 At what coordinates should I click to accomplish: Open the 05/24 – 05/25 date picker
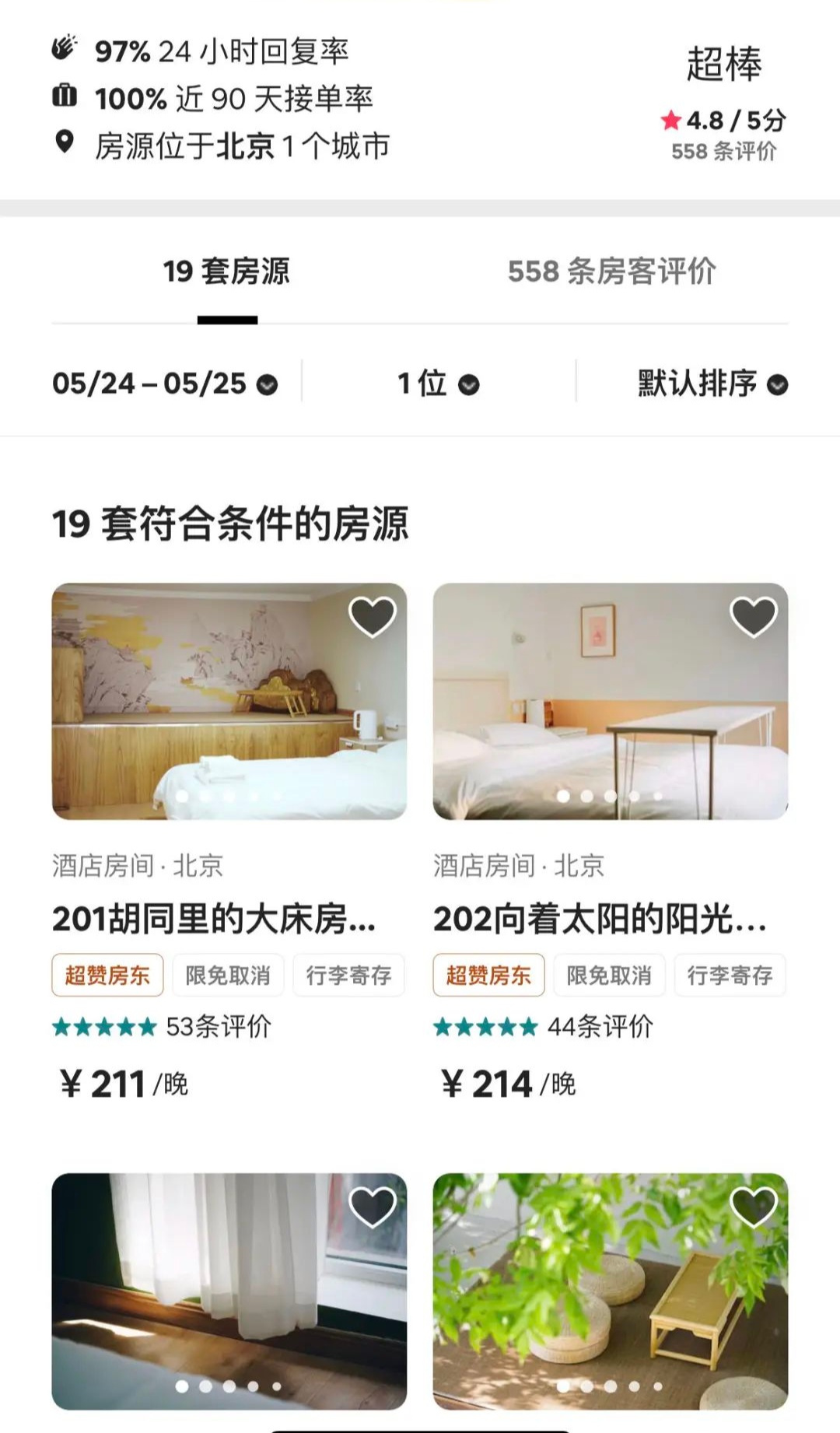[x=165, y=384]
